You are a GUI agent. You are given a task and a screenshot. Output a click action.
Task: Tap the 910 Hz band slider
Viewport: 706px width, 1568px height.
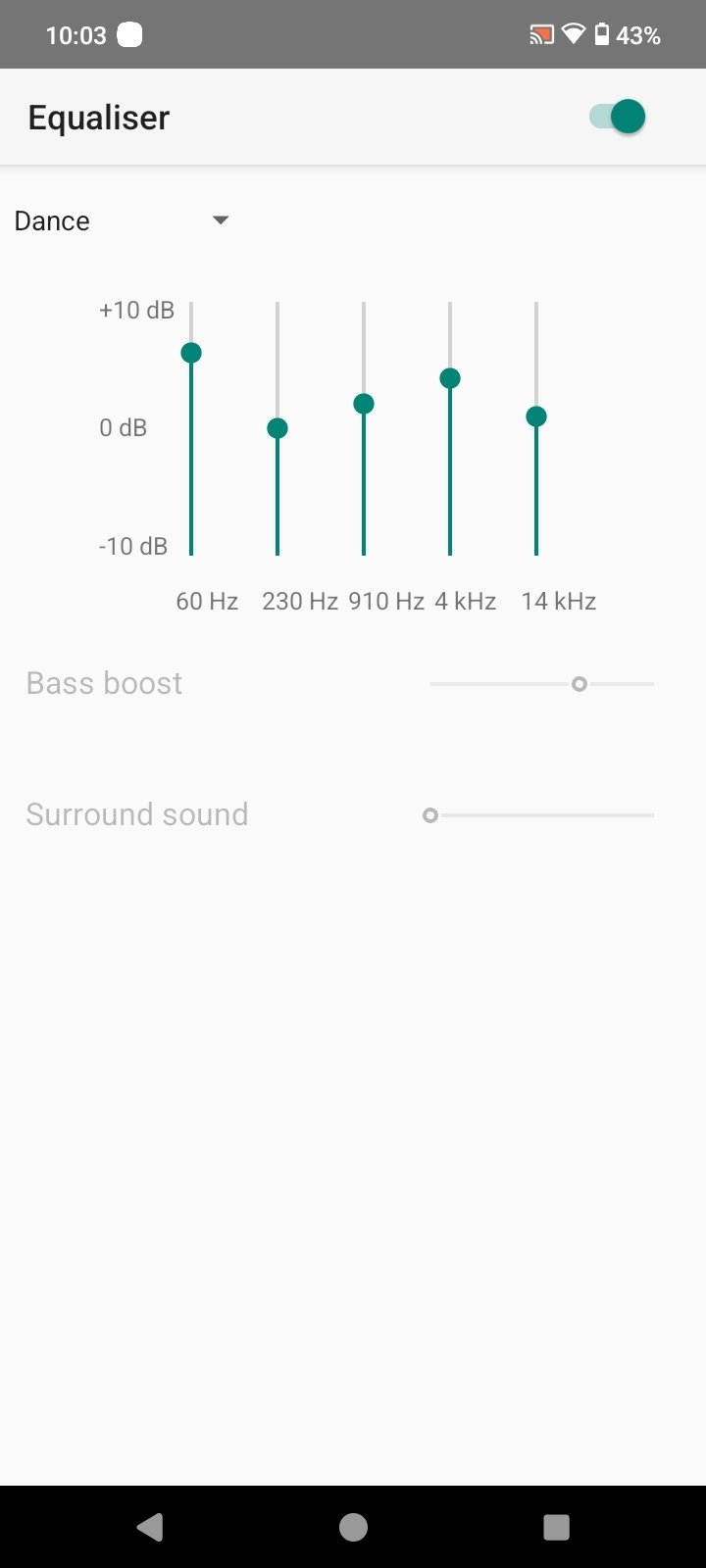(x=364, y=404)
